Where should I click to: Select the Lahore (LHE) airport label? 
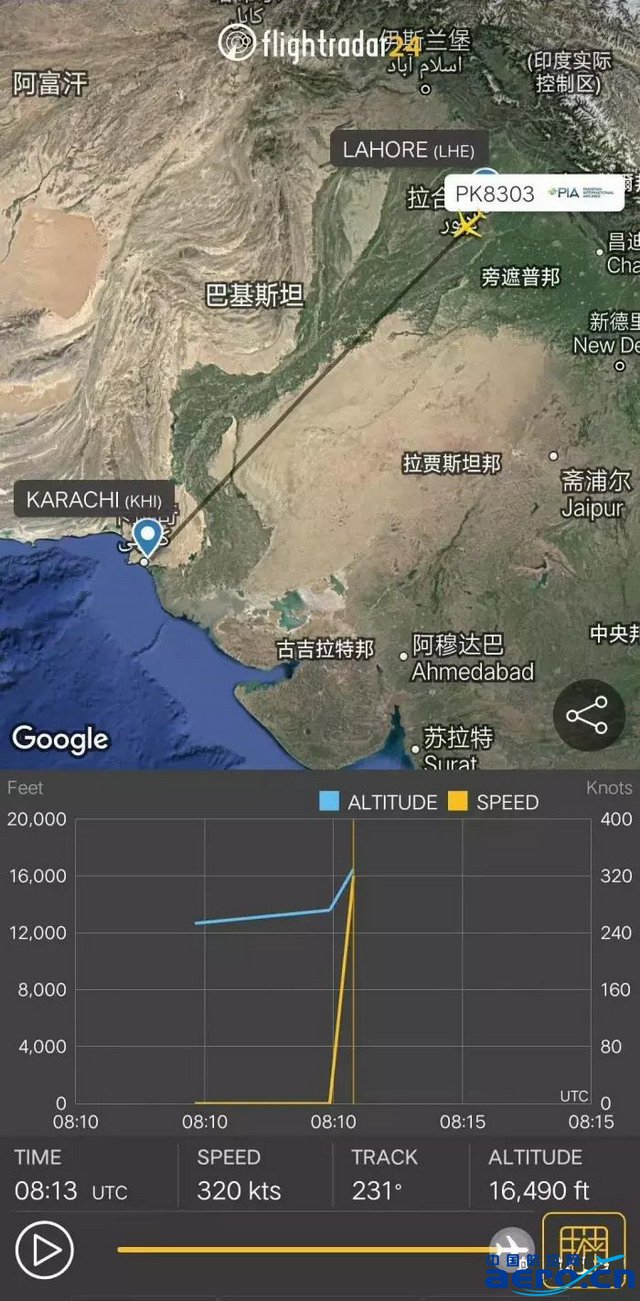pyautogui.click(x=409, y=150)
